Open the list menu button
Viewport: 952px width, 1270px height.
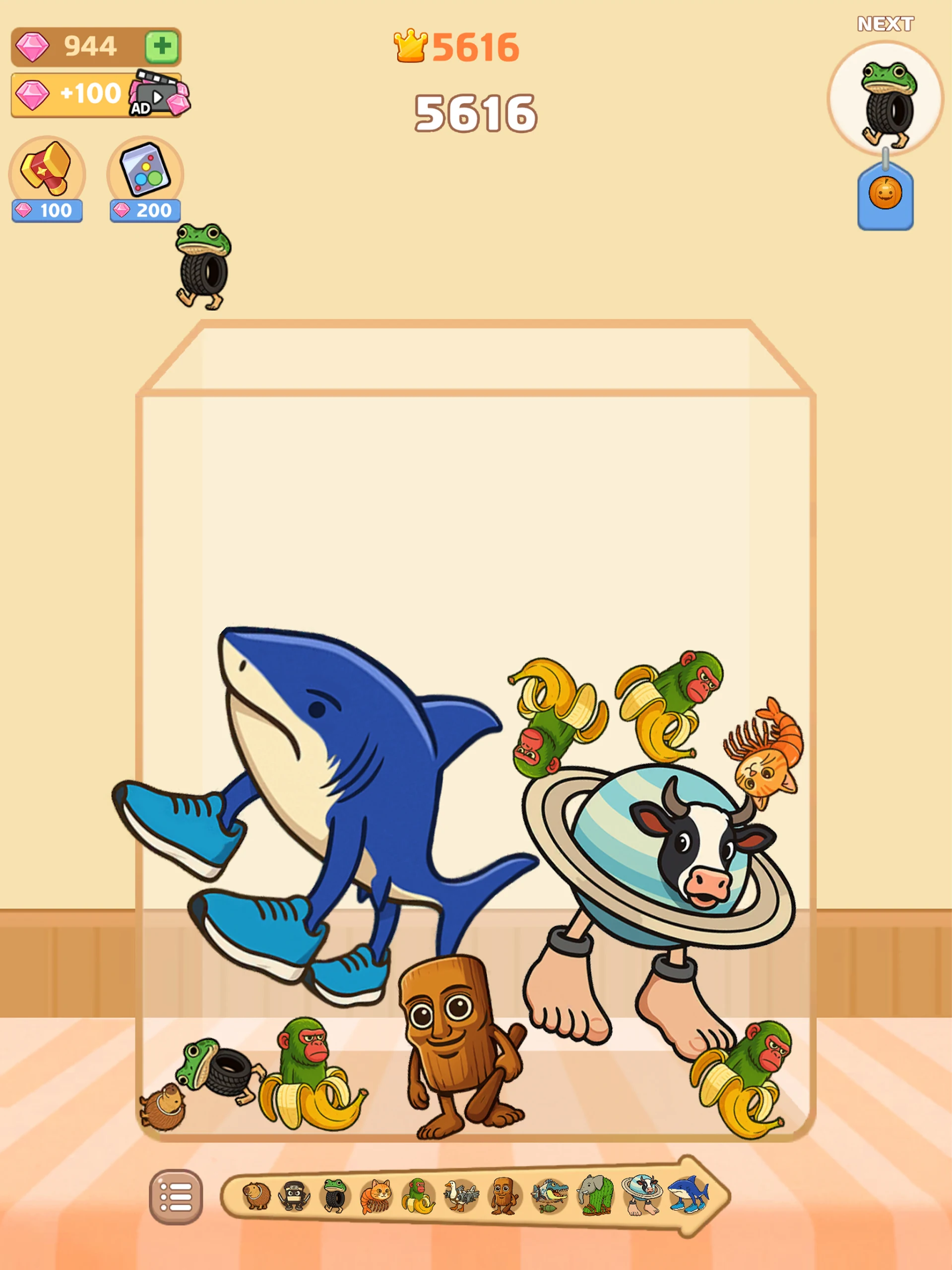[176, 1197]
